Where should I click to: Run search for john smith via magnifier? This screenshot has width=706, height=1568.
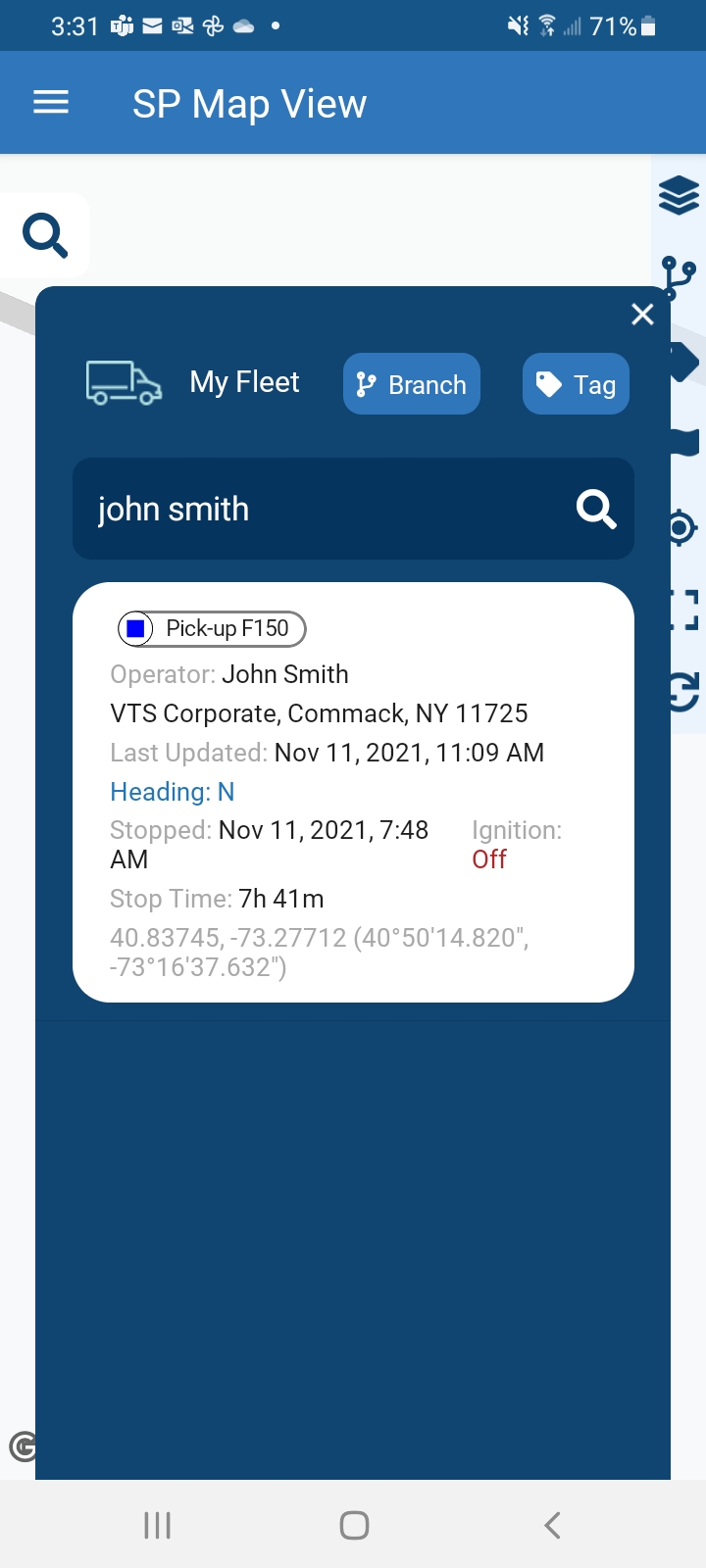pos(594,509)
